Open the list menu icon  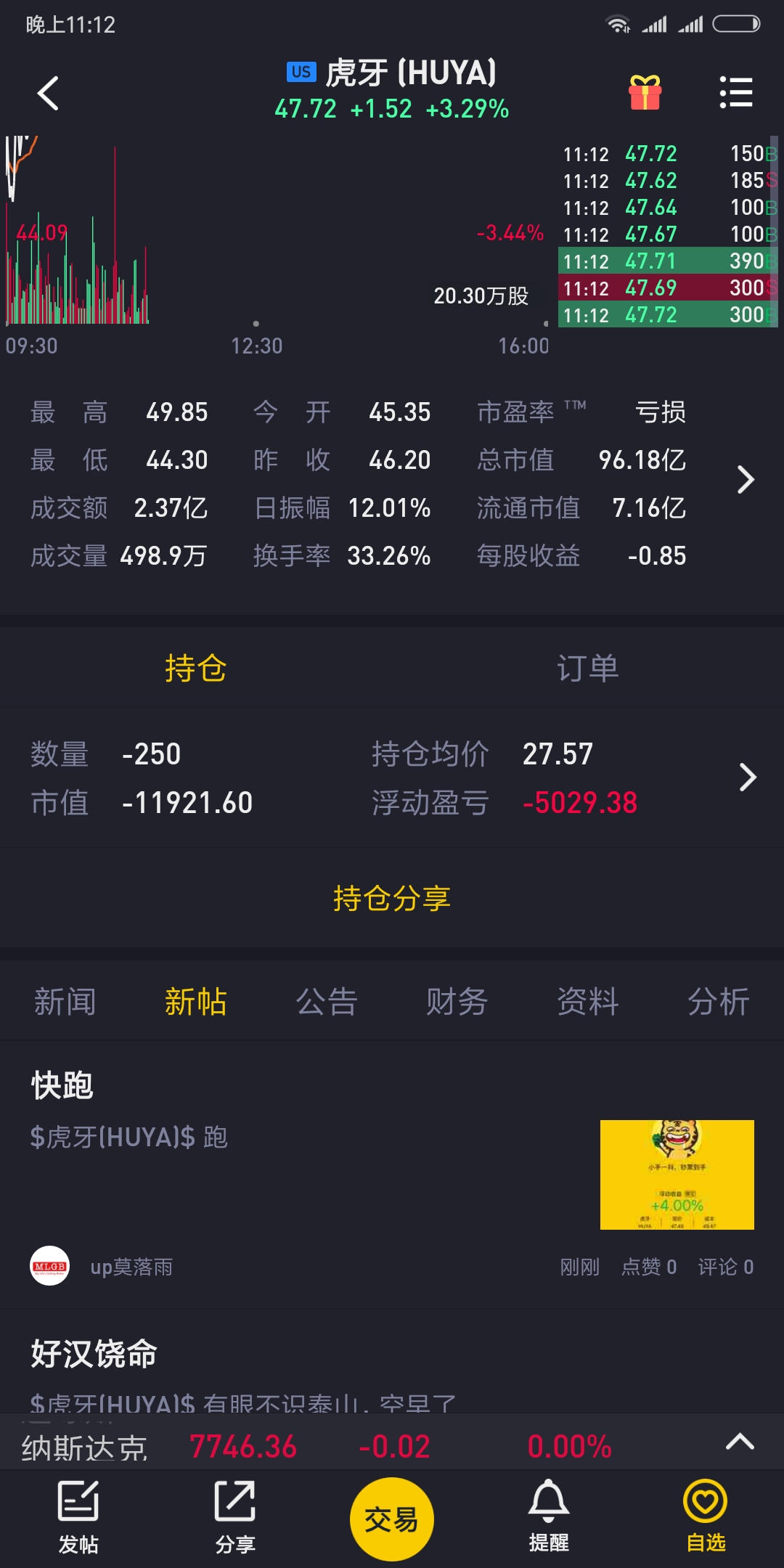click(x=735, y=93)
